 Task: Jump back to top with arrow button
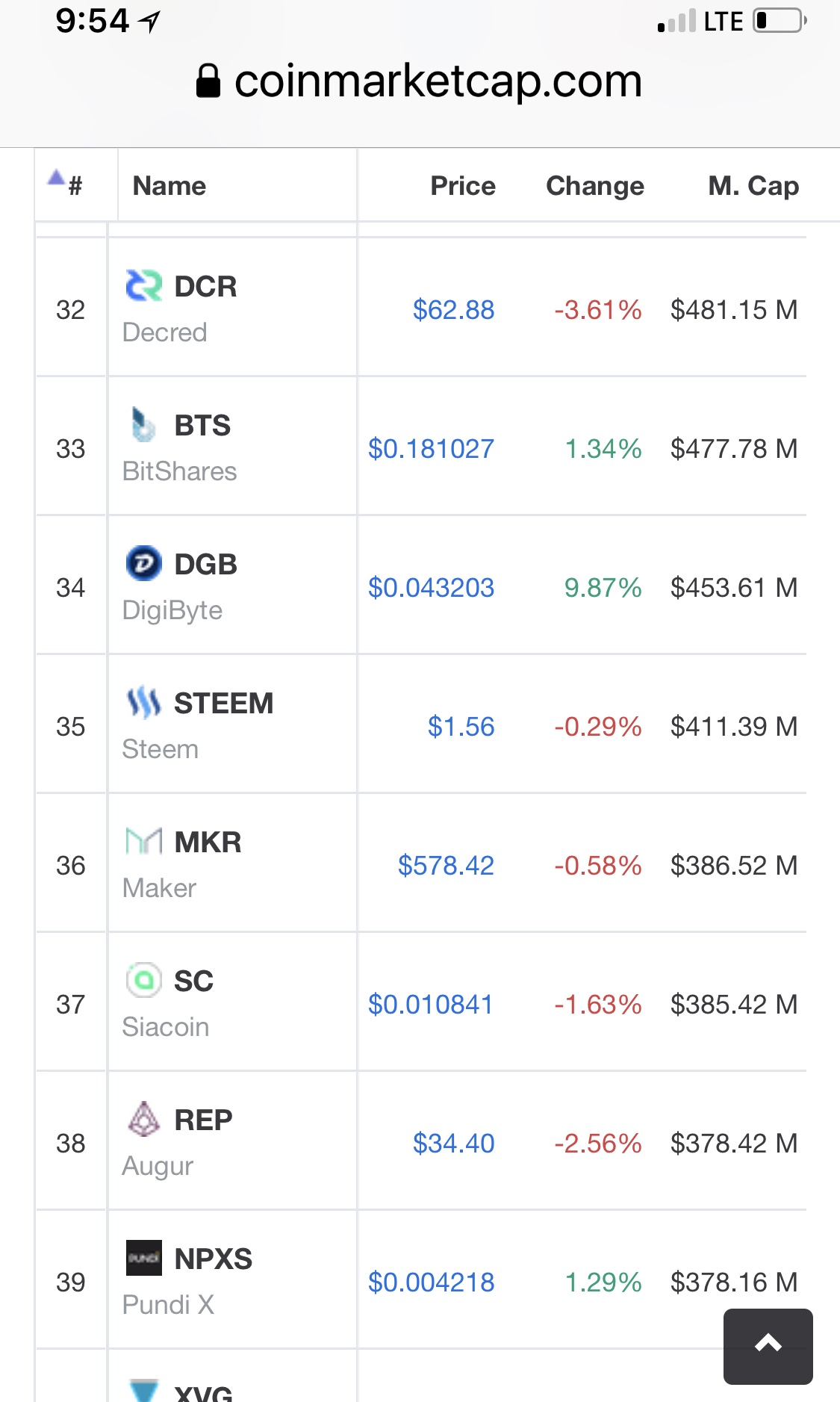coord(768,1346)
